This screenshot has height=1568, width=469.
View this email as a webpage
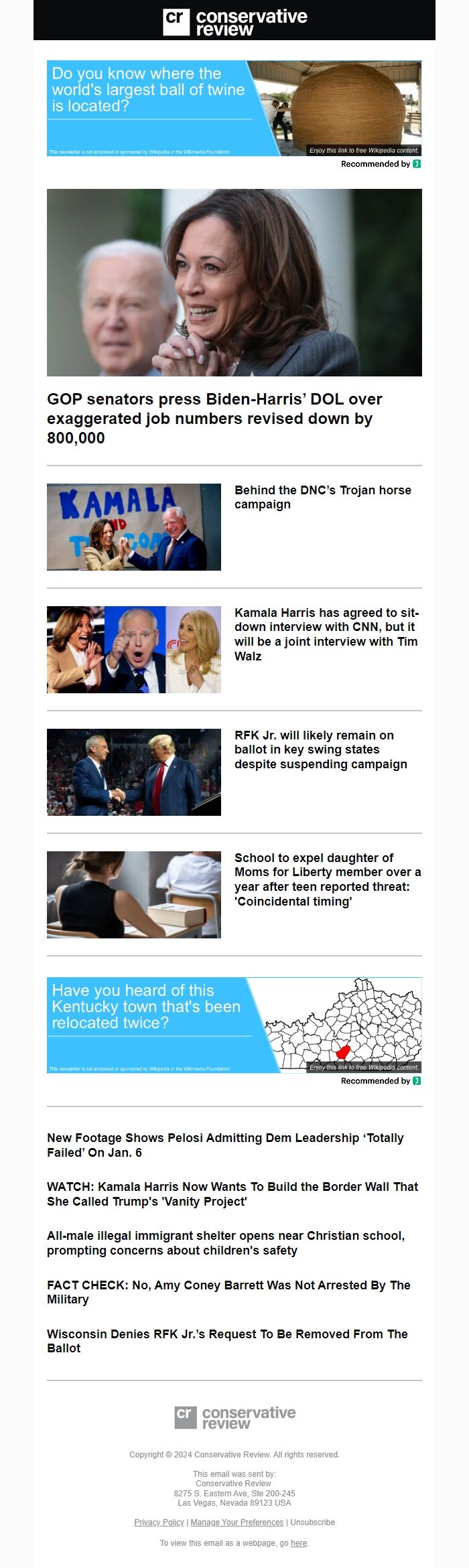coord(299,1543)
